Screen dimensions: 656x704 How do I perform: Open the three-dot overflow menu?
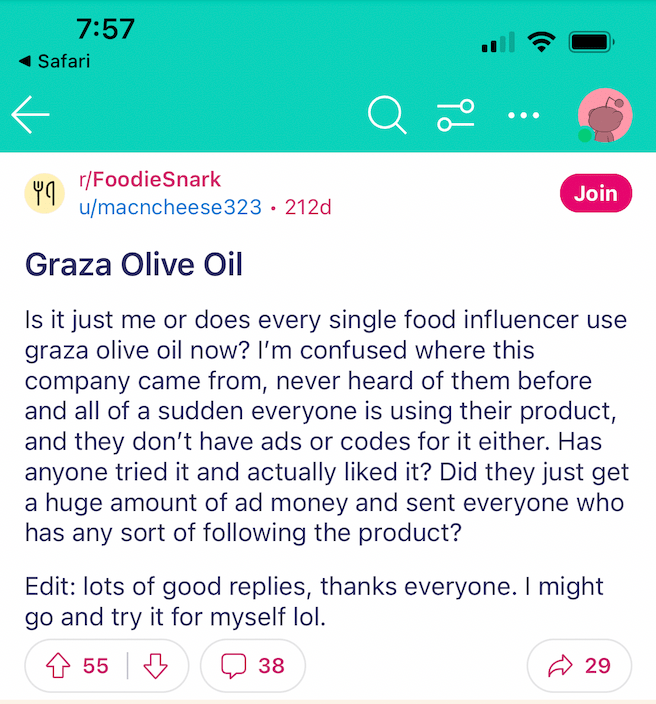(523, 116)
